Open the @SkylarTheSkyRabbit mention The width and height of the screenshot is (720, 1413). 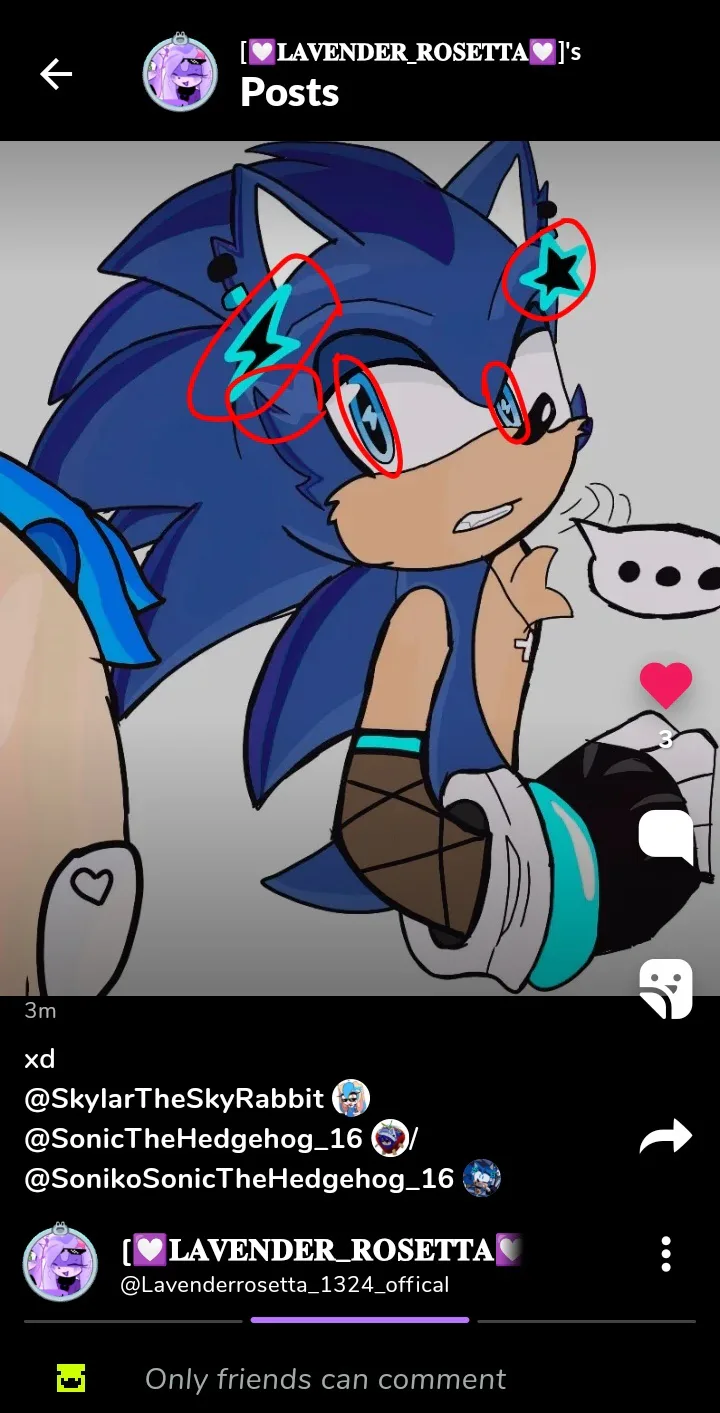174,1099
